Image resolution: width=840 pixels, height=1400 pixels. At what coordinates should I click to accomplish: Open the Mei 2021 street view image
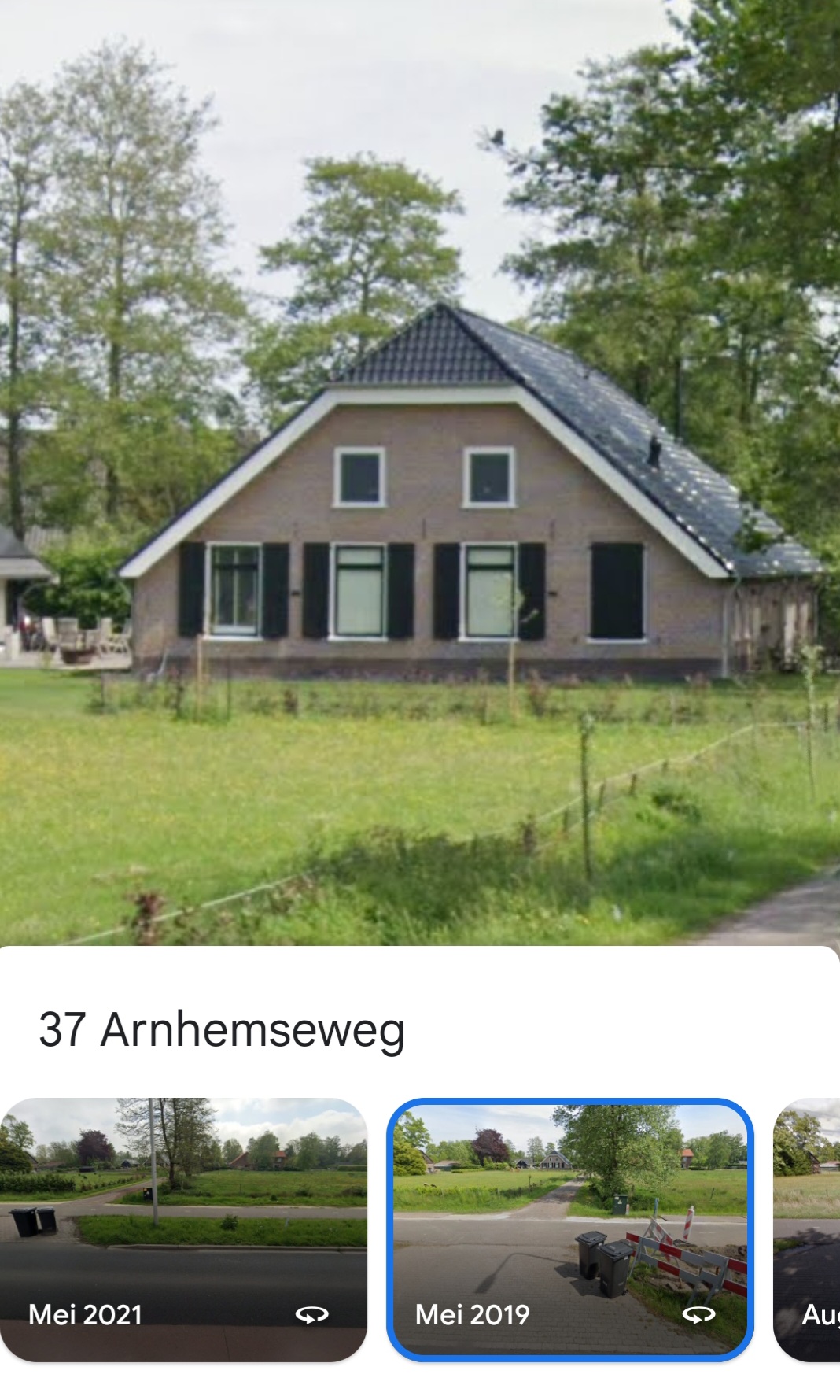click(x=183, y=1228)
